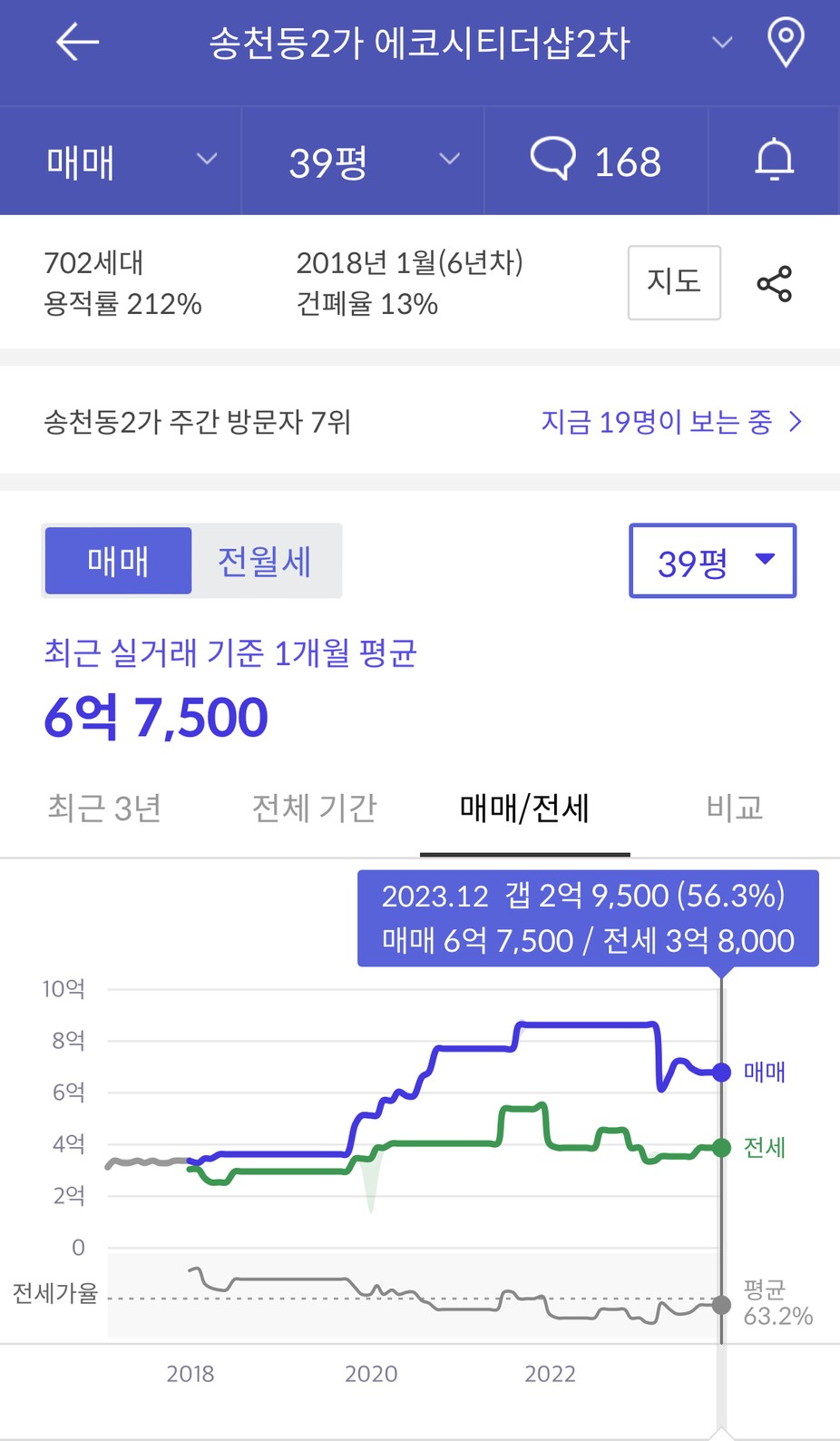Open the outlined 39평 dropdown above the chart
The width and height of the screenshot is (840, 1441).
point(713,561)
